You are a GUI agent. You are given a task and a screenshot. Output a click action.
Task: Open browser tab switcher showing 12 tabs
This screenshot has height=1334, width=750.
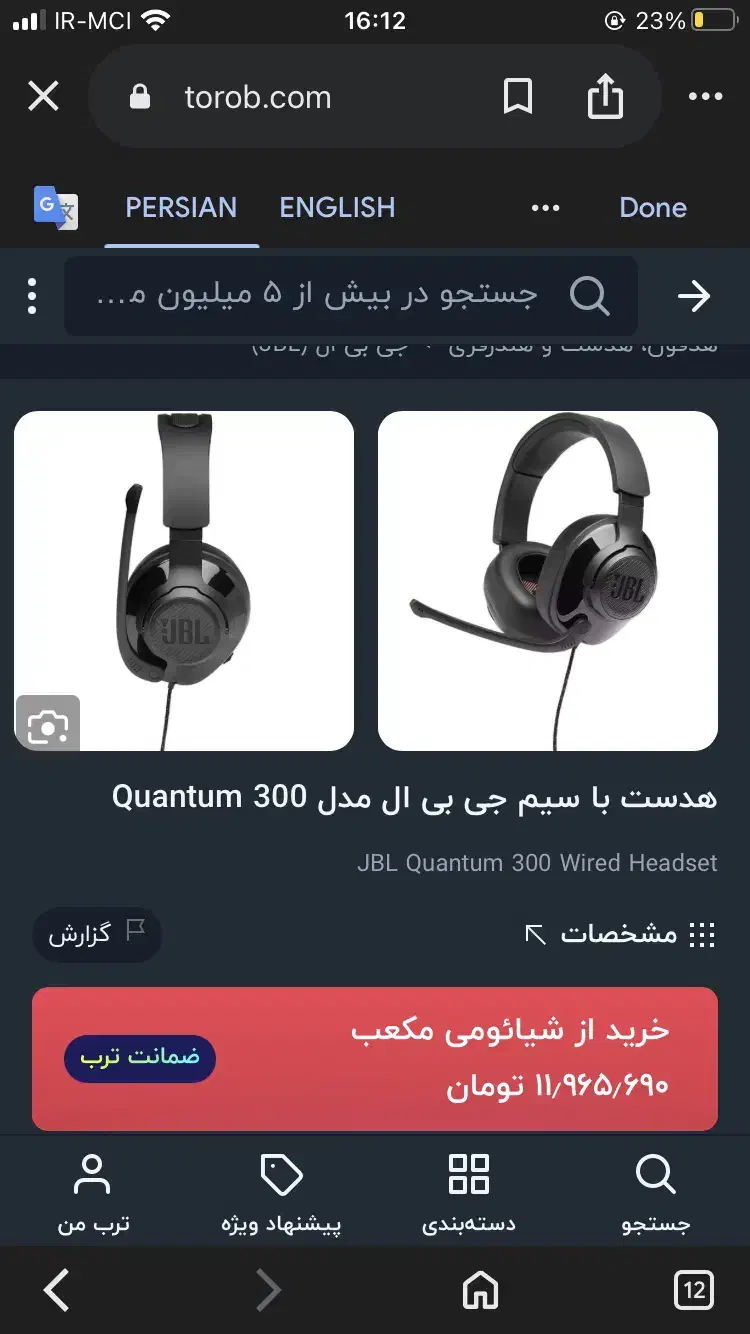(x=692, y=1290)
